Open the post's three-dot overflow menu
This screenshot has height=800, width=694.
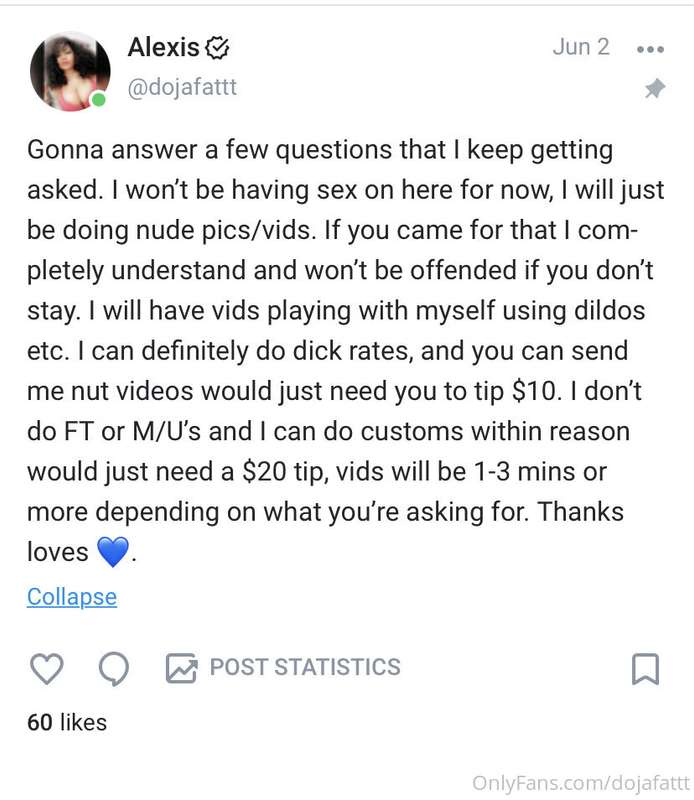coord(650,48)
